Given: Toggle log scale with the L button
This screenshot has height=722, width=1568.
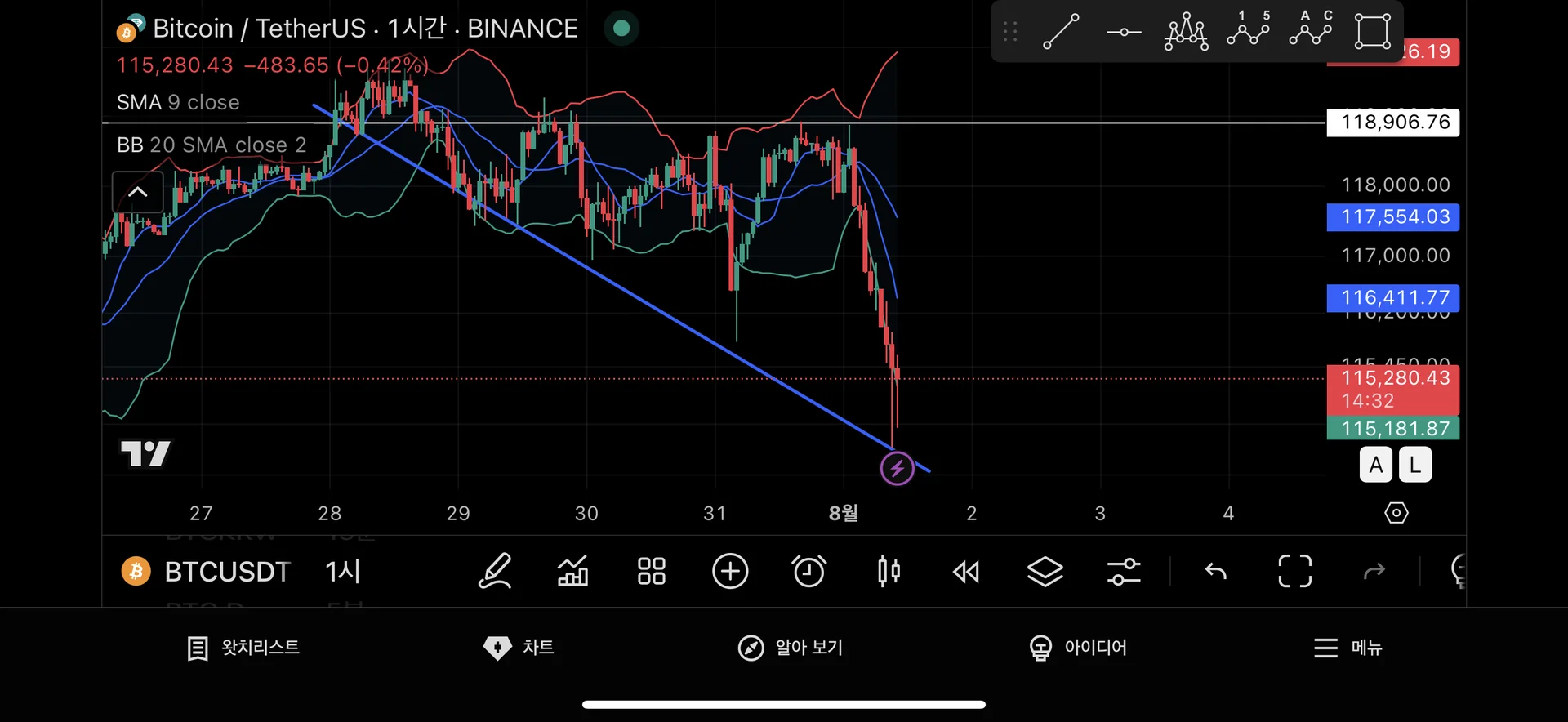Looking at the screenshot, I should pyautogui.click(x=1415, y=466).
